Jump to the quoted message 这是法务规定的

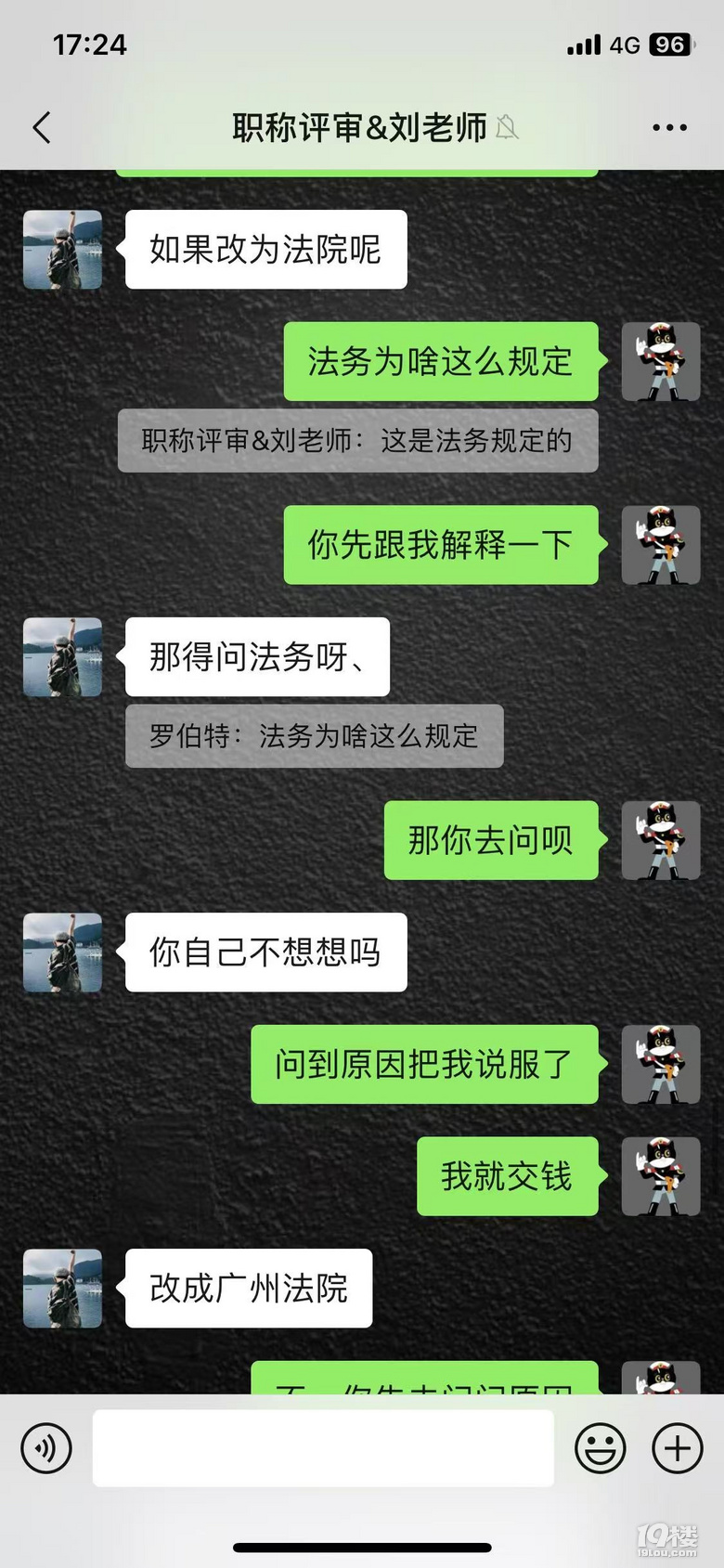pos(357,441)
